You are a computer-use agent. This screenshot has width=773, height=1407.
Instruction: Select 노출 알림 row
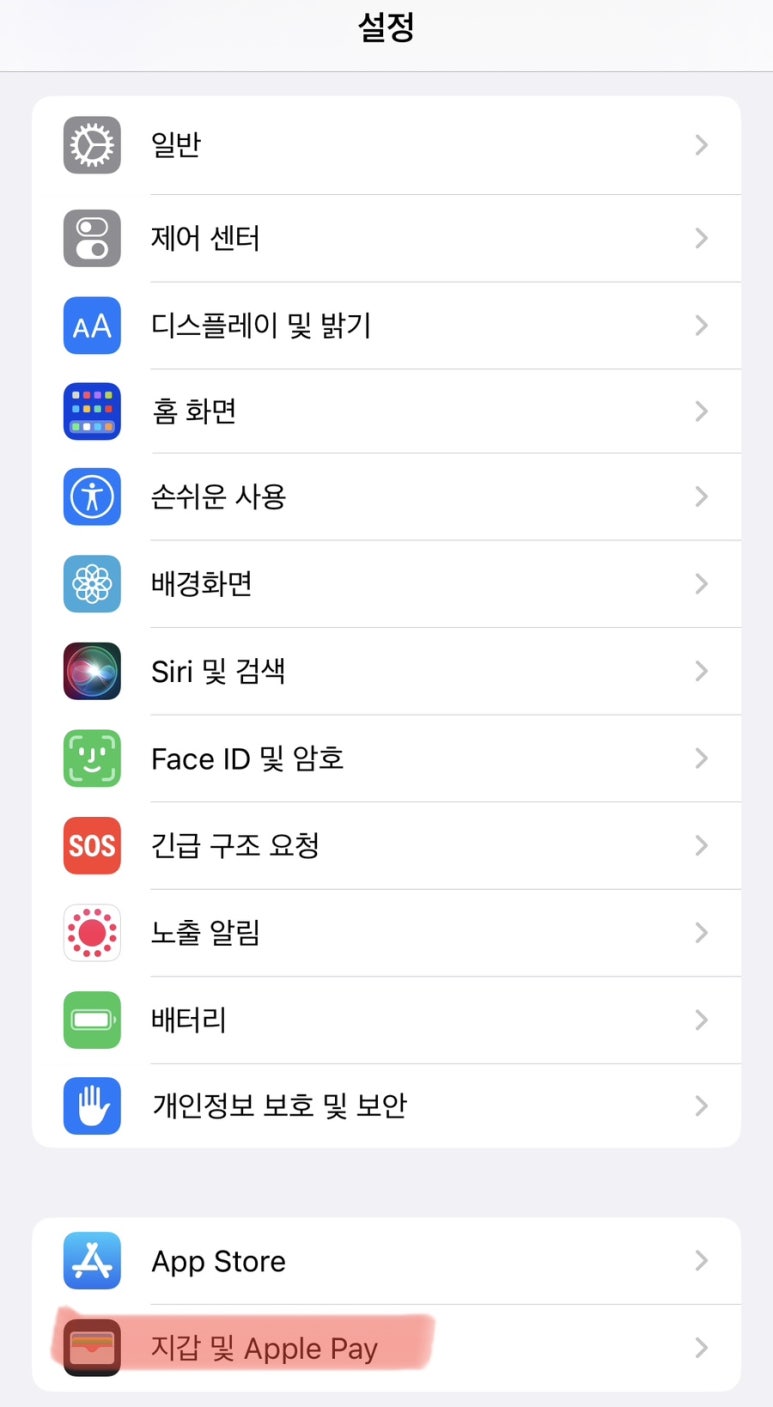point(386,933)
